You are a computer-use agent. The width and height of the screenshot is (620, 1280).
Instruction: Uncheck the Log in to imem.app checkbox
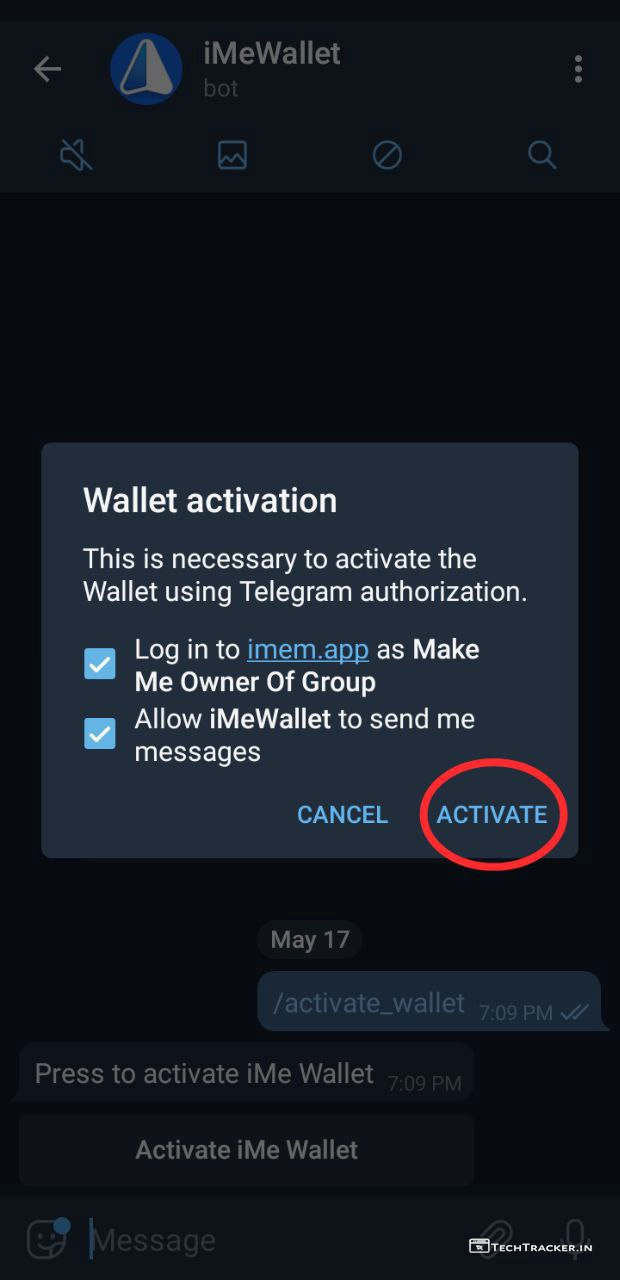100,664
